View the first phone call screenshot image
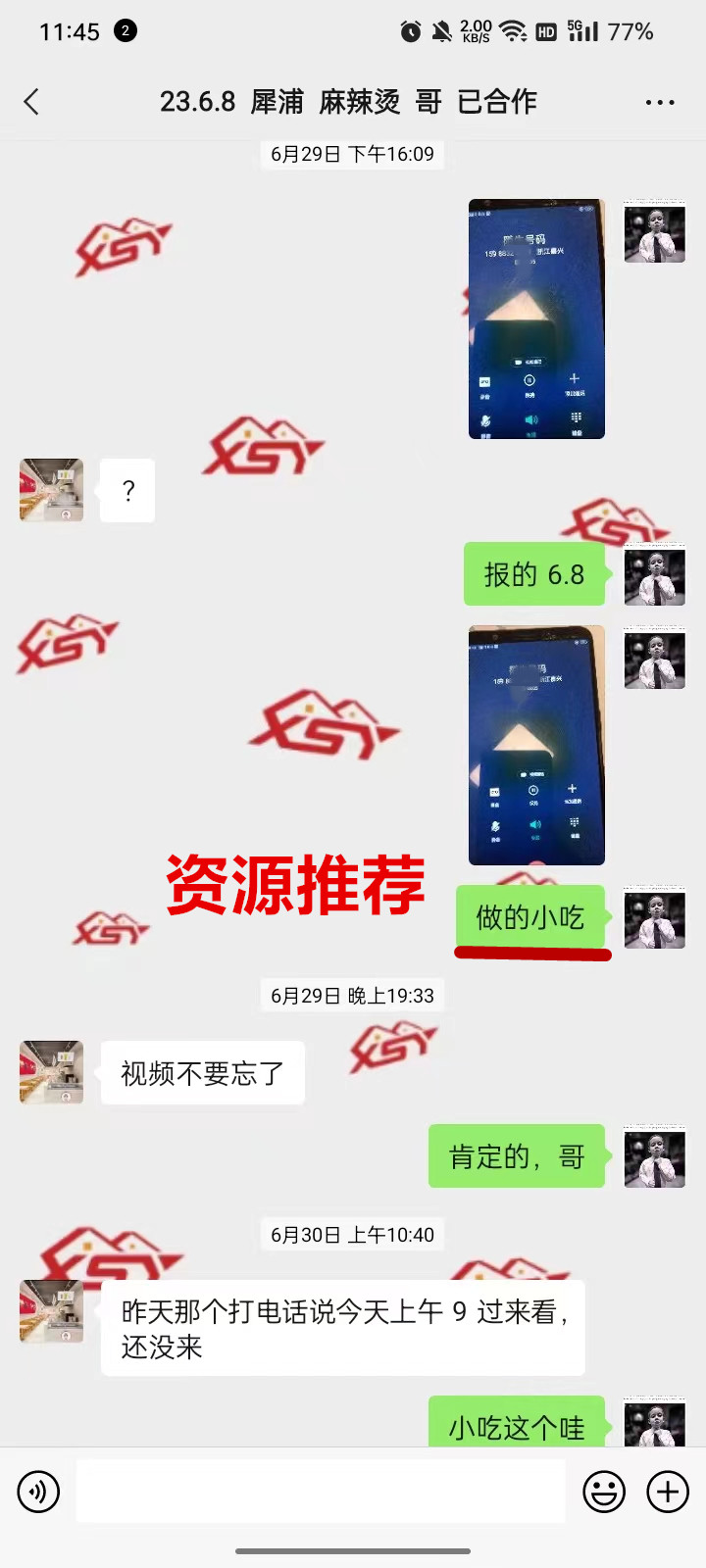 536,319
